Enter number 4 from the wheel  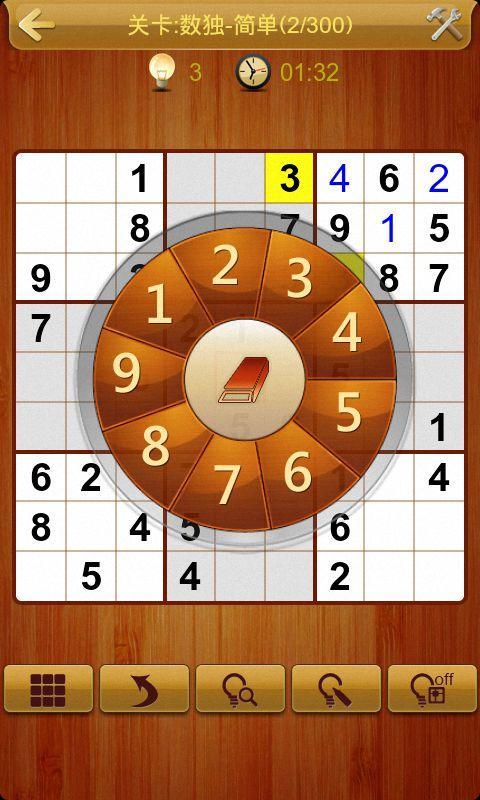click(x=348, y=335)
